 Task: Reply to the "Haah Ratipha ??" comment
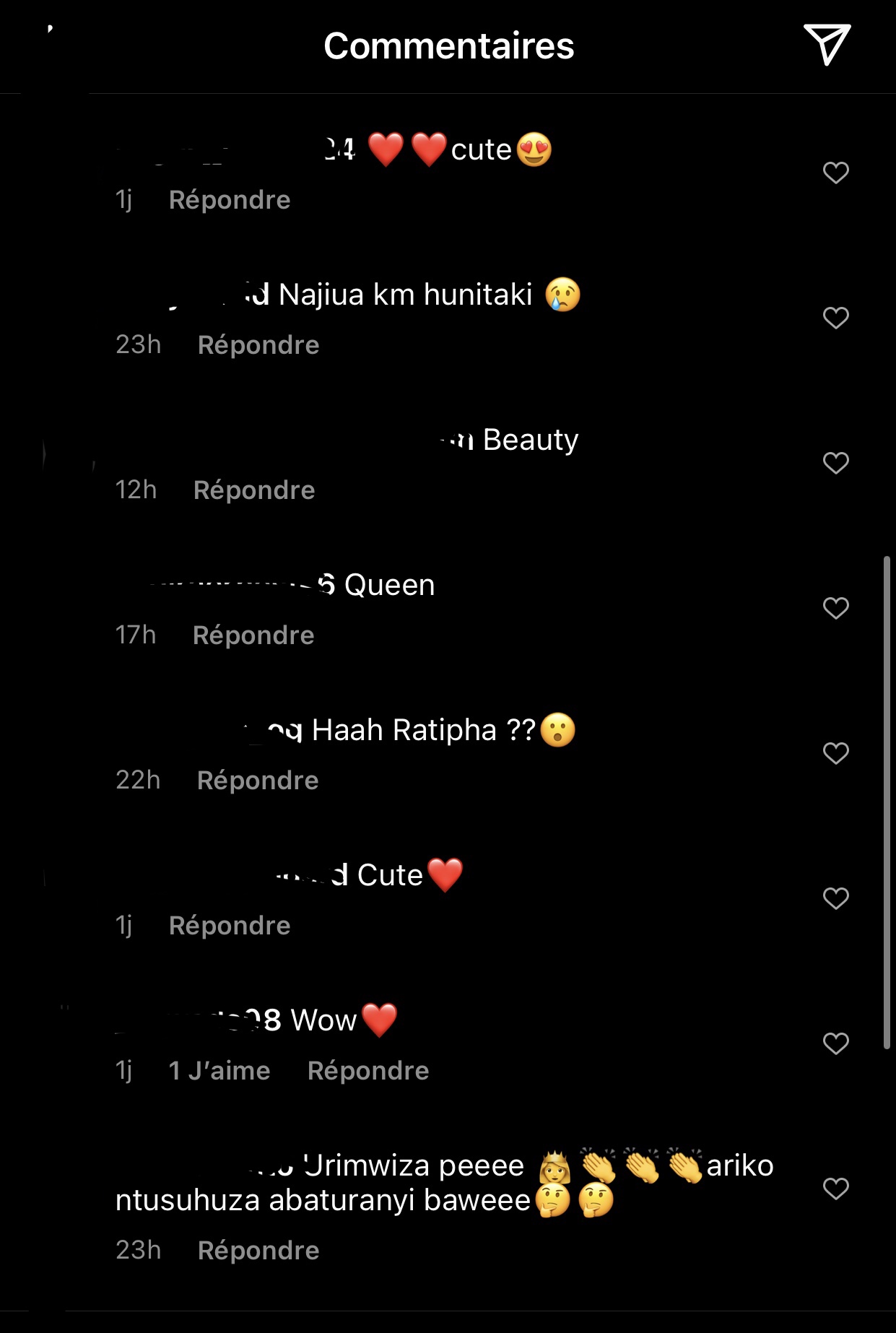click(258, 781)
